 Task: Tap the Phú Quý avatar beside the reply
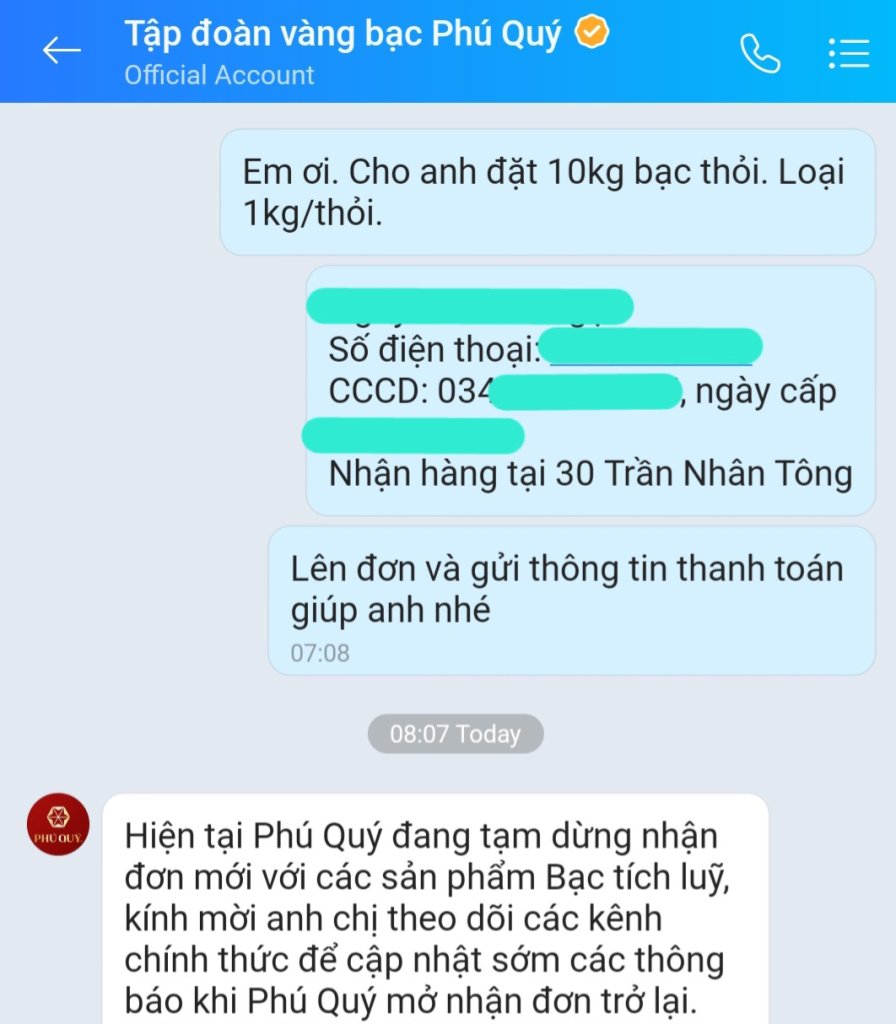click(58, 826)
